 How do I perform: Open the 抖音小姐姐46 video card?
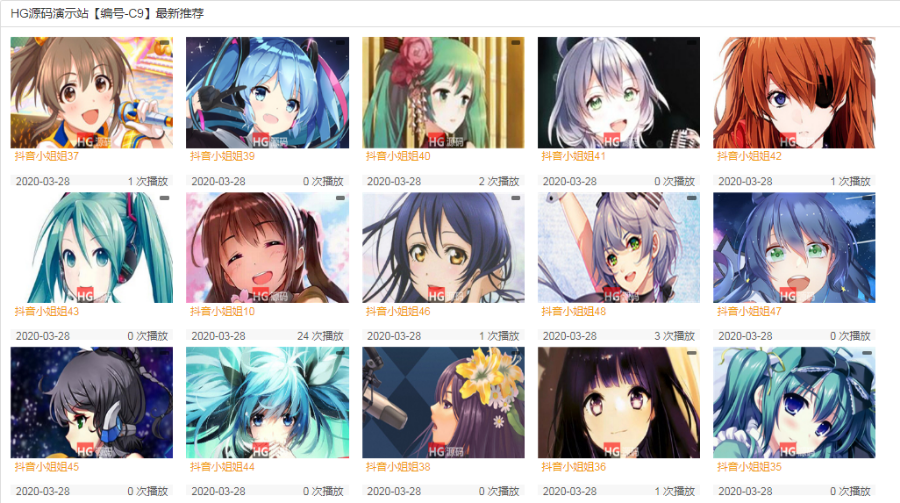pyautogui.click(x=443, y=247)
